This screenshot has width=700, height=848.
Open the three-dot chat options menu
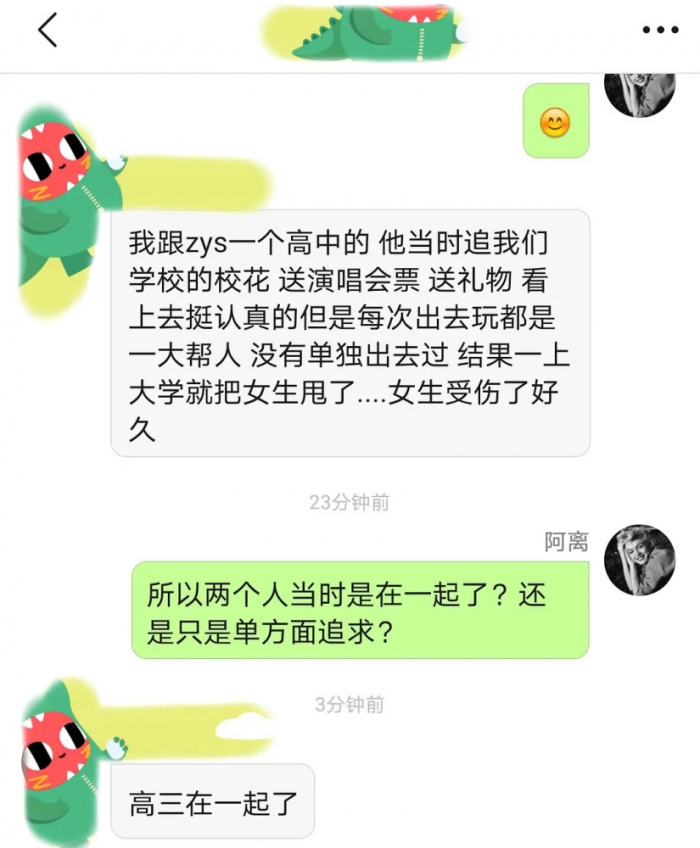[660, 30]
